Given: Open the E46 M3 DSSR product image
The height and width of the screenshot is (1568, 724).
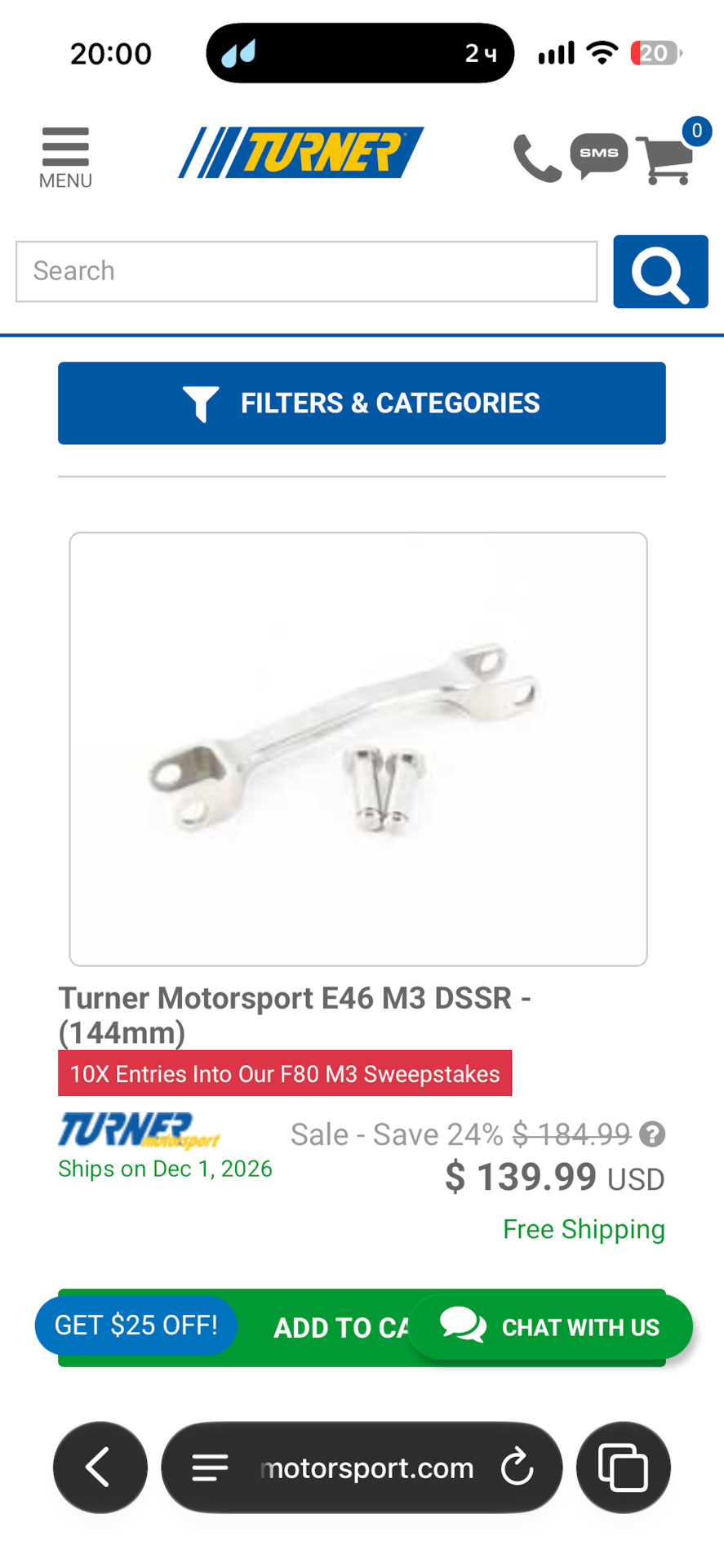Looking at the screenshot, I should [x=358, y=749].
